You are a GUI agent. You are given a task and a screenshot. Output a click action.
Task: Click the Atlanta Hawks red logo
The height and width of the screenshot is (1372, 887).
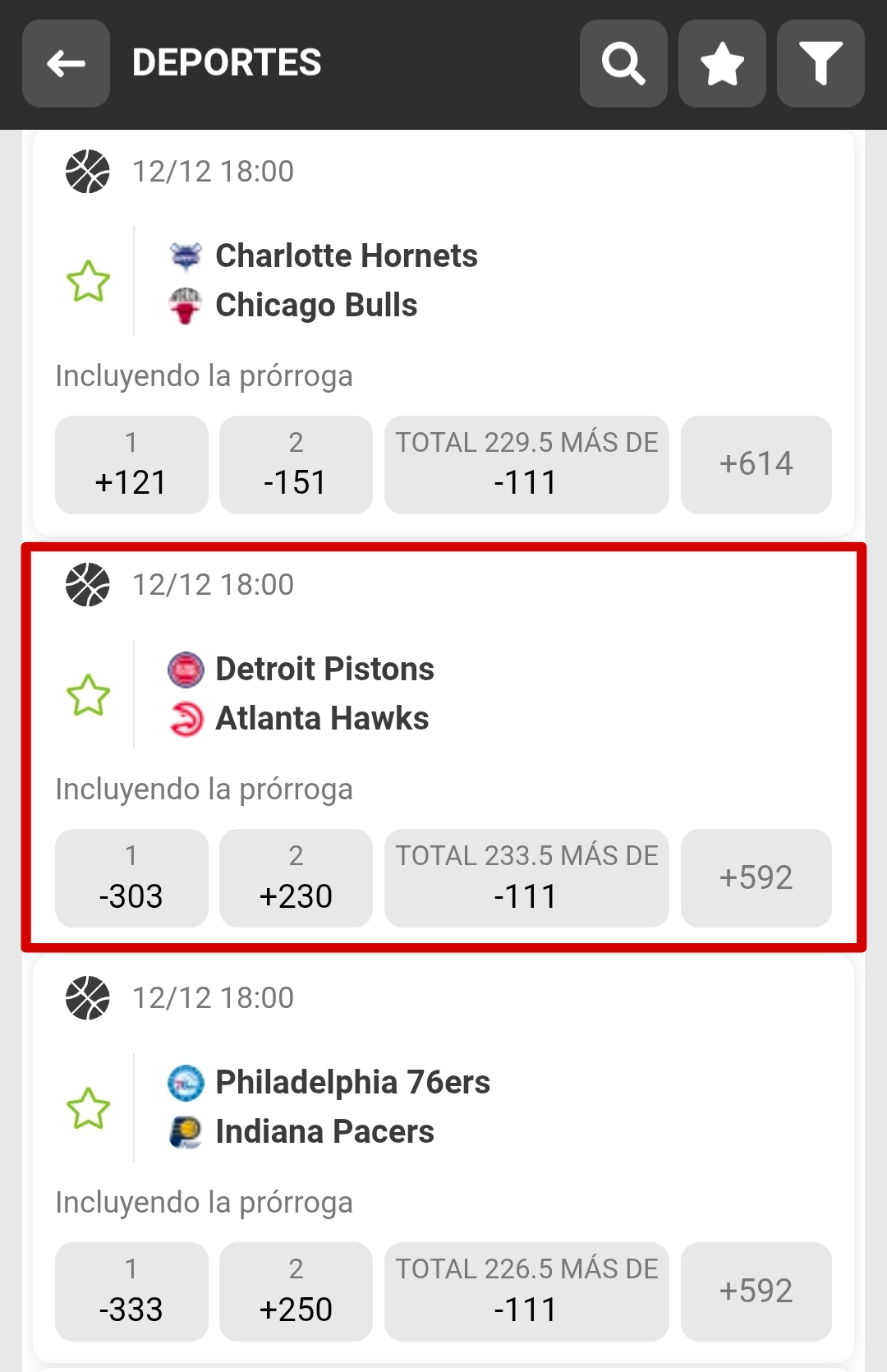186,716
